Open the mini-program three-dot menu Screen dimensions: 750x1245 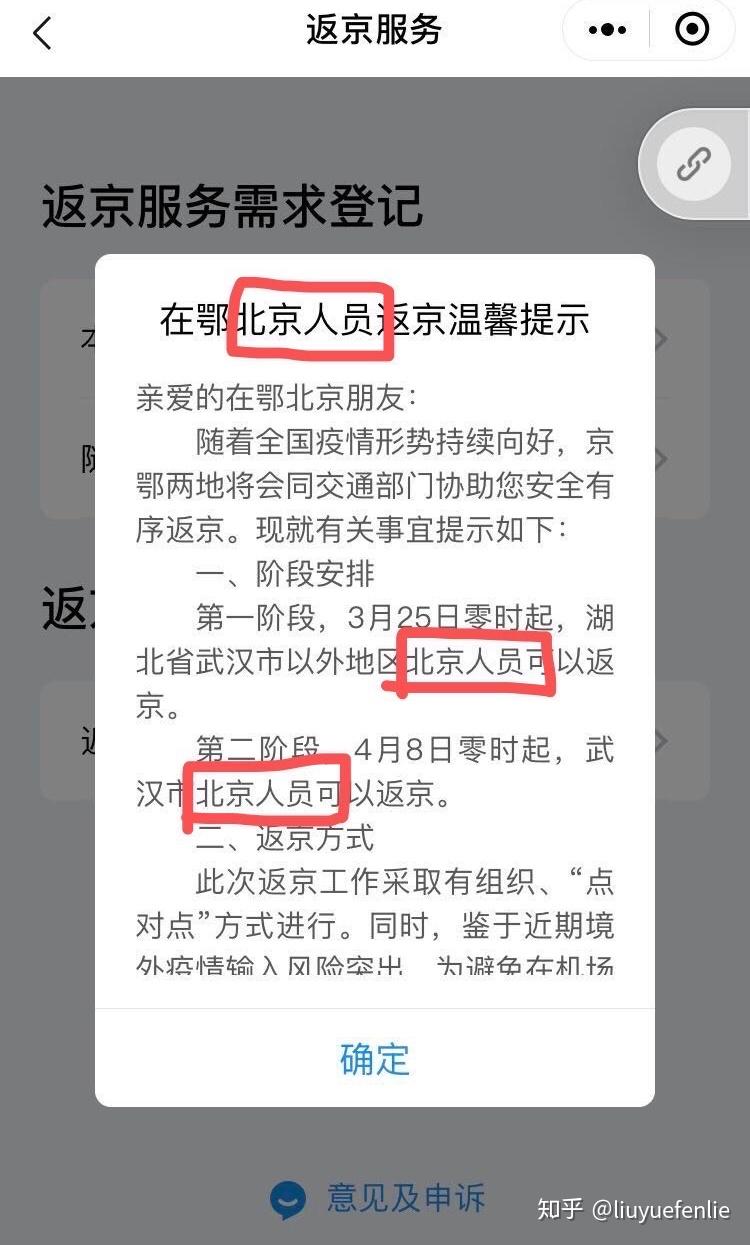coord(607,31)
